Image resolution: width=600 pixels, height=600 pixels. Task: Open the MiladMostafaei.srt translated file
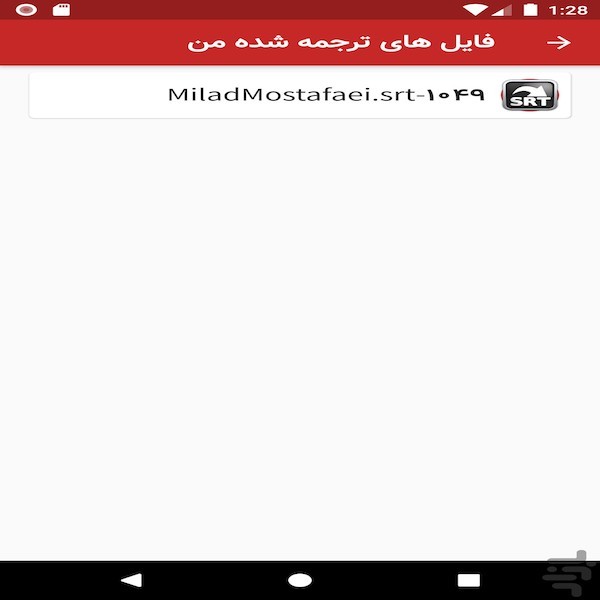[300, 96]
